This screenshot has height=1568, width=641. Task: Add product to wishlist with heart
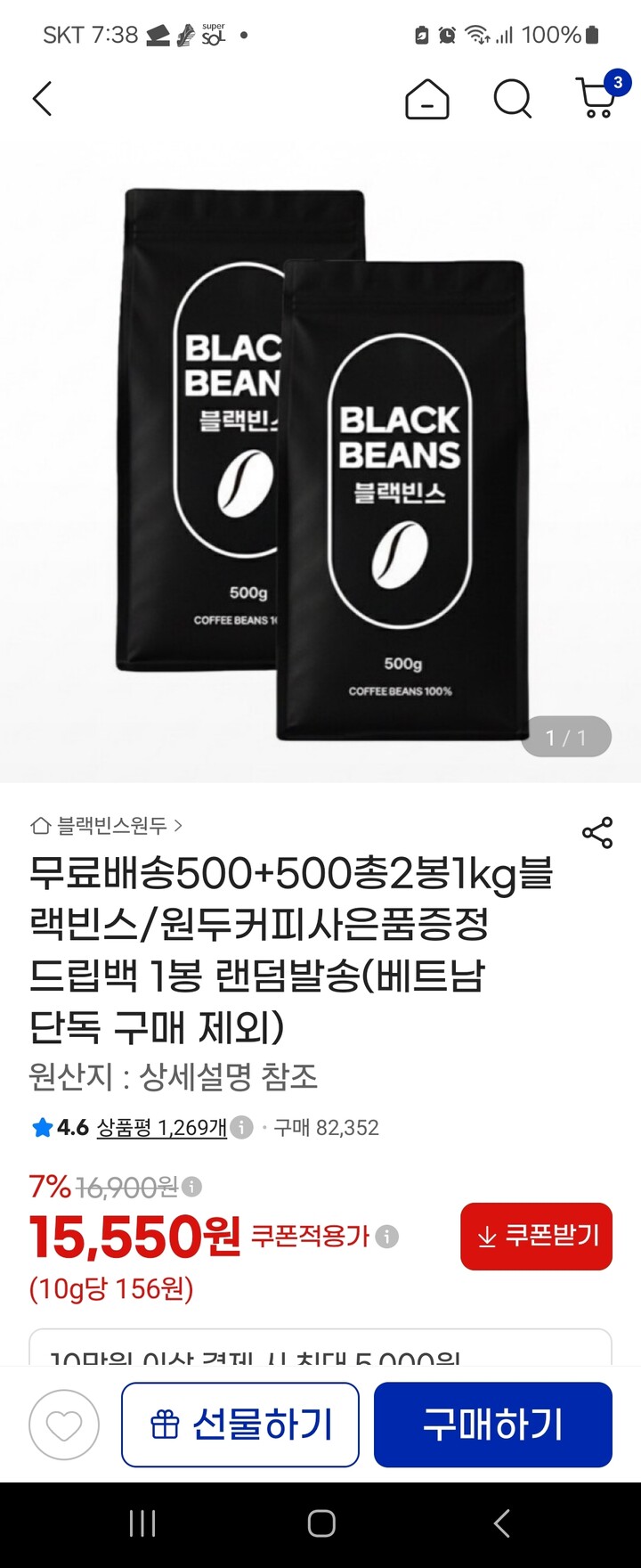64,1425
